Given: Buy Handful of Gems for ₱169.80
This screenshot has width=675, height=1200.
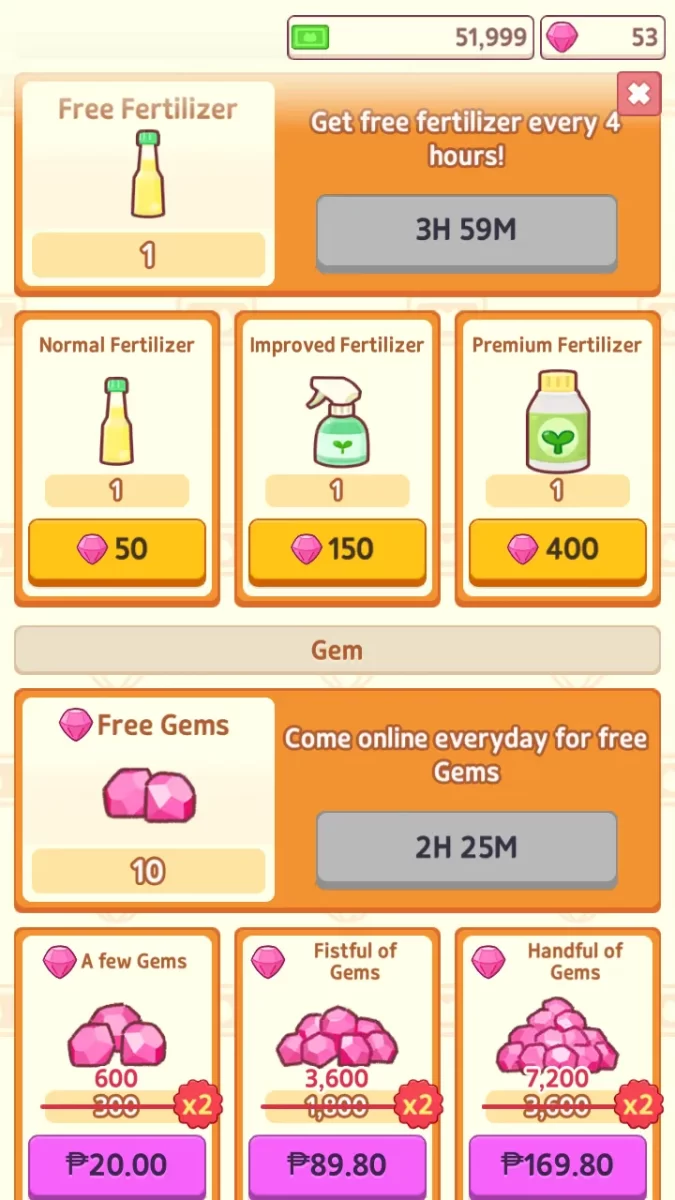Looking at the screenshot, I should (557, 1165).
